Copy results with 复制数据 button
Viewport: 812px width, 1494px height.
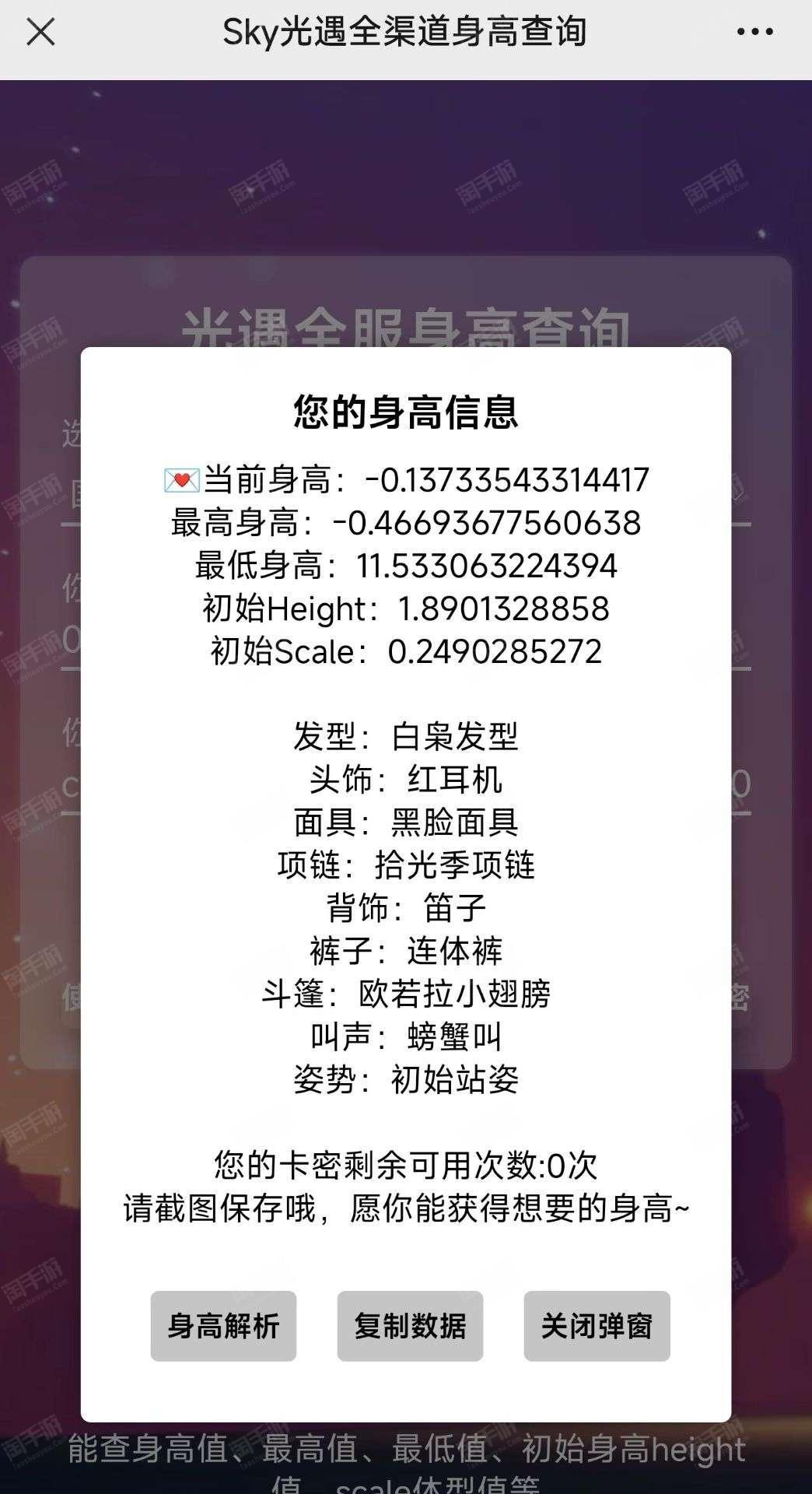click(410, 1326)
